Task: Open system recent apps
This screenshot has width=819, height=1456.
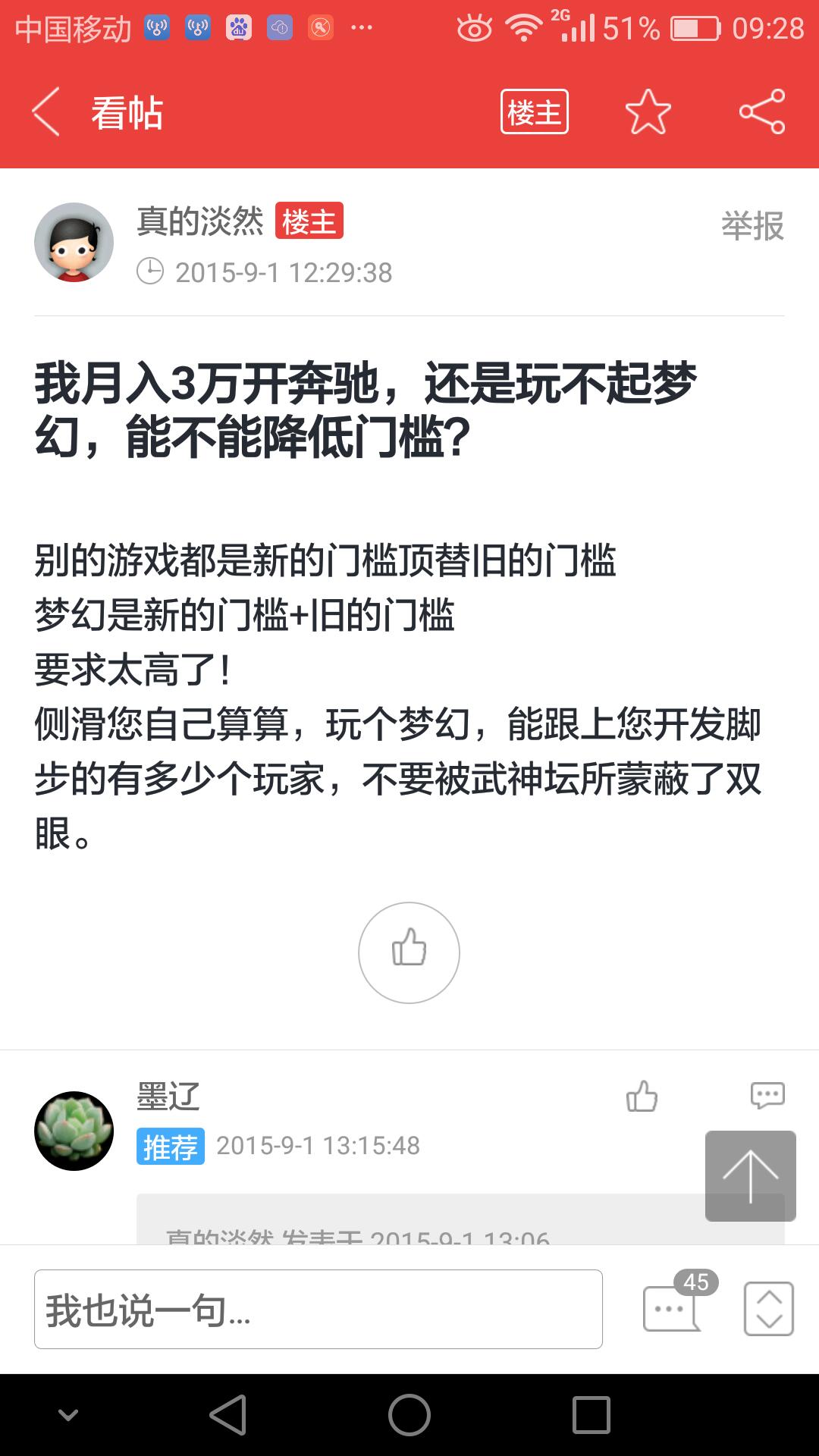Action: 591,1415
